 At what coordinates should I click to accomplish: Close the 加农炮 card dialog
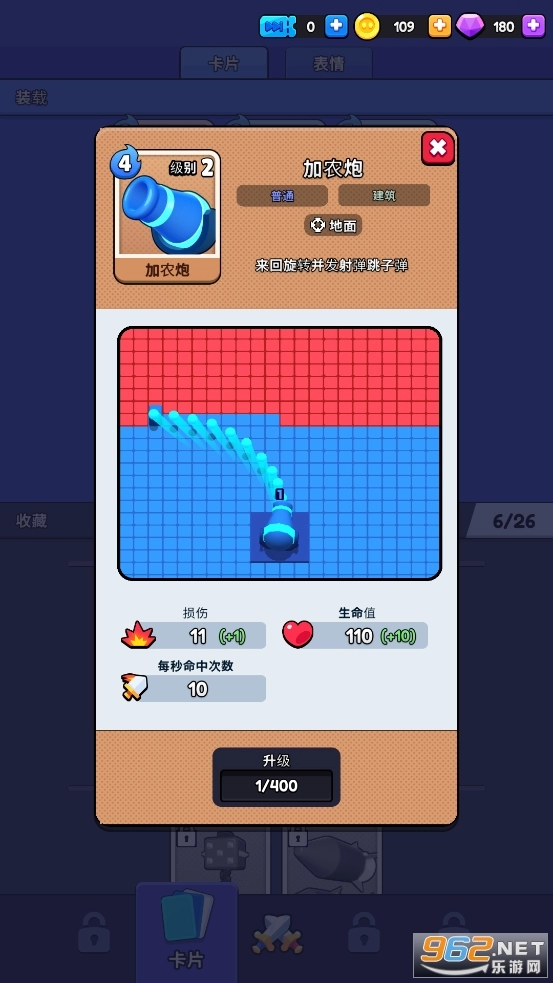(438, 149)
